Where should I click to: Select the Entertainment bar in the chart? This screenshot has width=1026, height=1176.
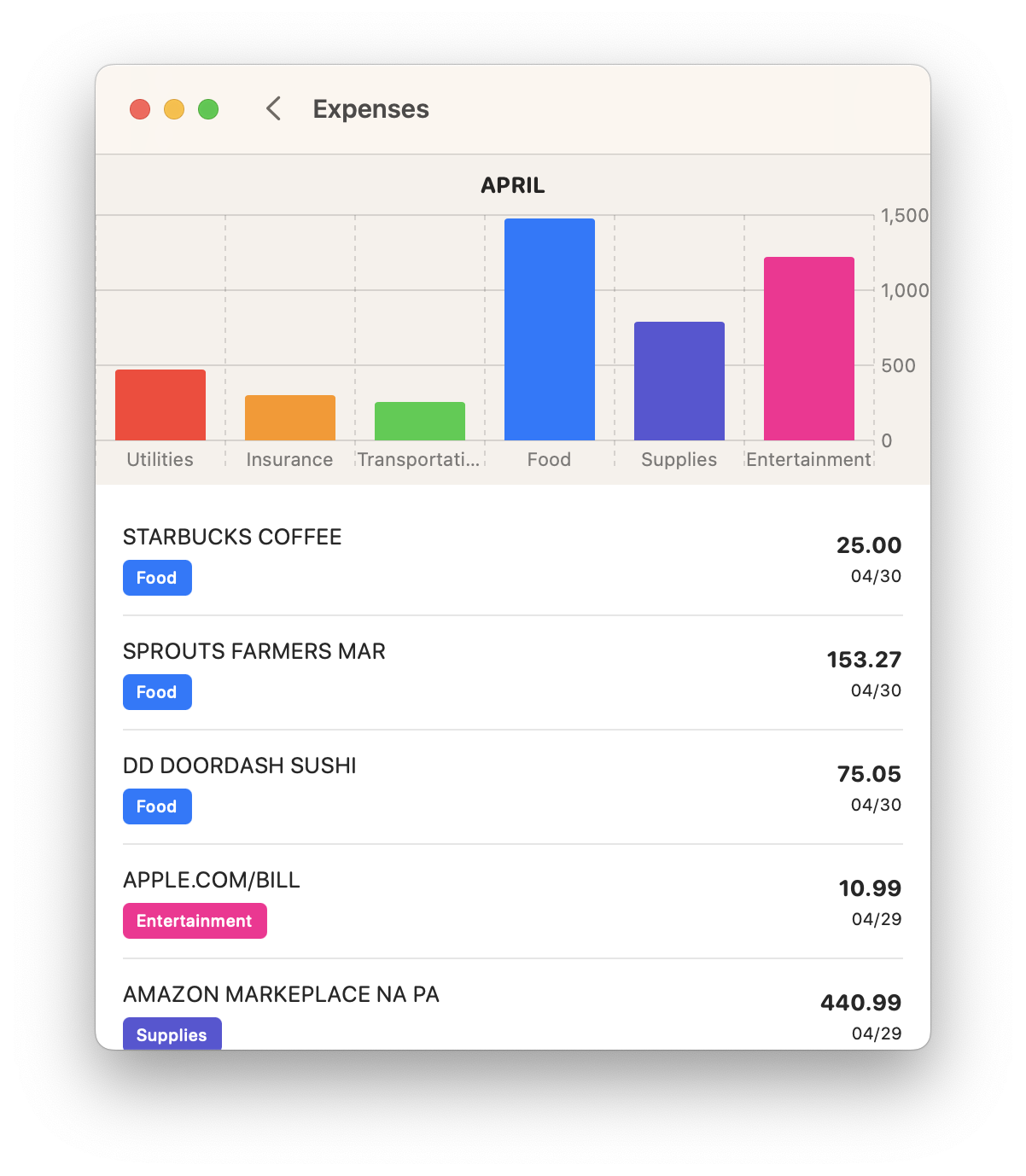(808, 348)
